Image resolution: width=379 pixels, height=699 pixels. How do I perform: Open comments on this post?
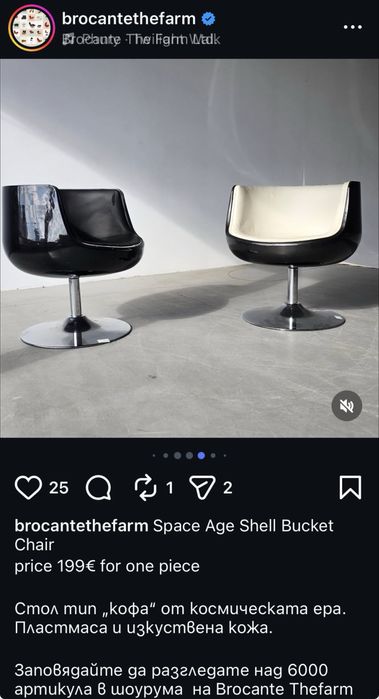(98, 487)
